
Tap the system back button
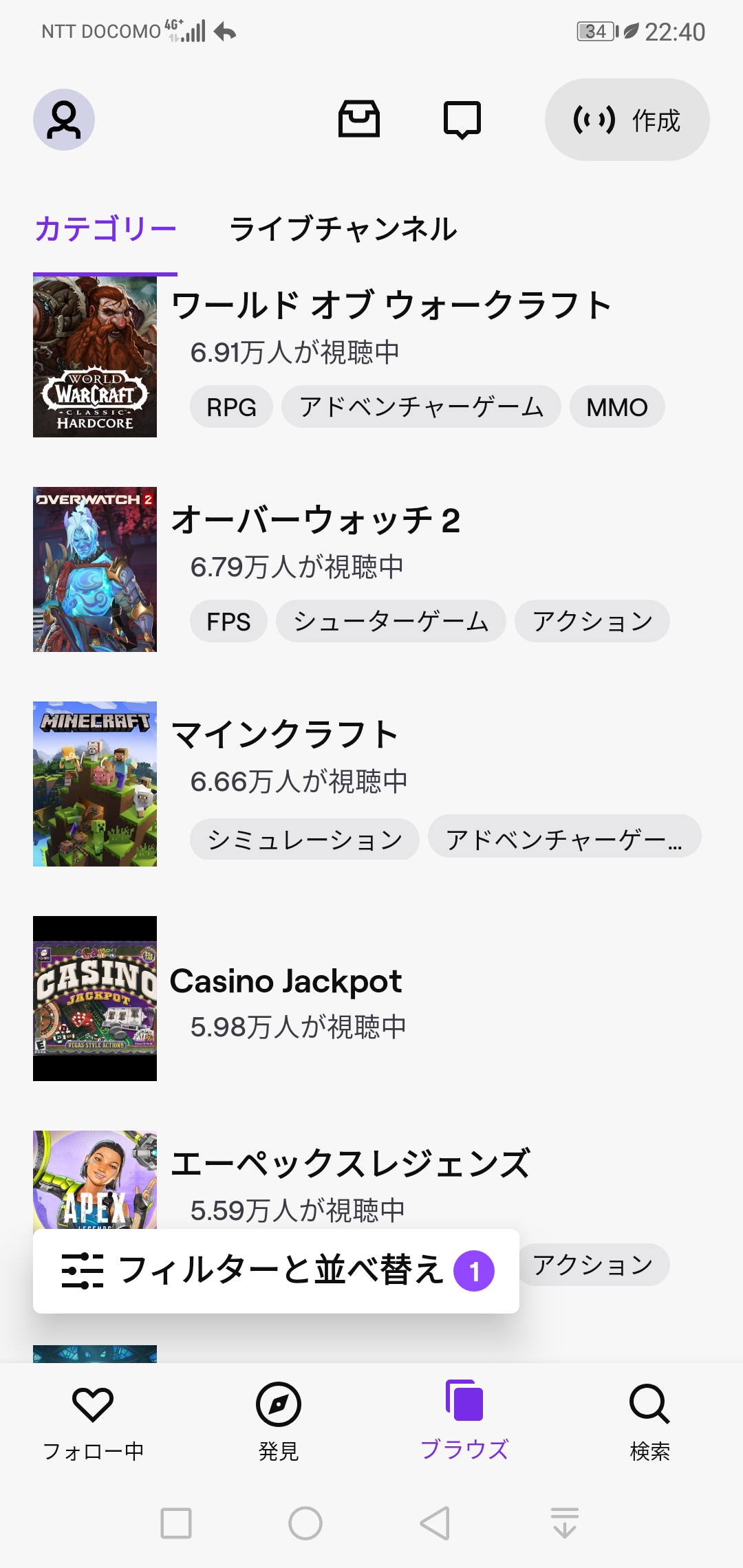click(x=435, y=1523)
